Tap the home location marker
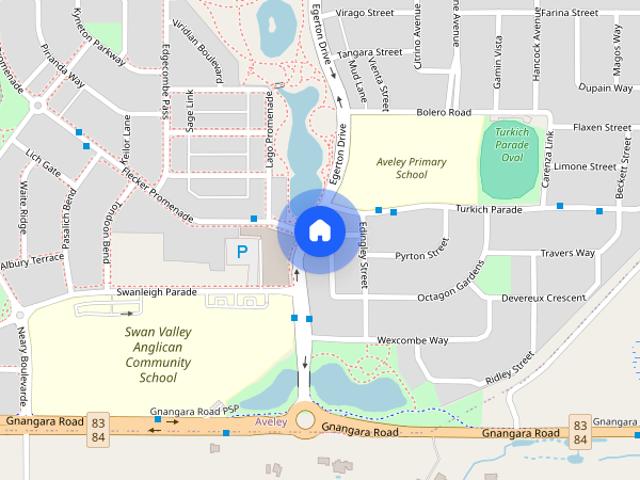Screen dimensions: 640x480 pyautogui.click(x=319, y=230)
